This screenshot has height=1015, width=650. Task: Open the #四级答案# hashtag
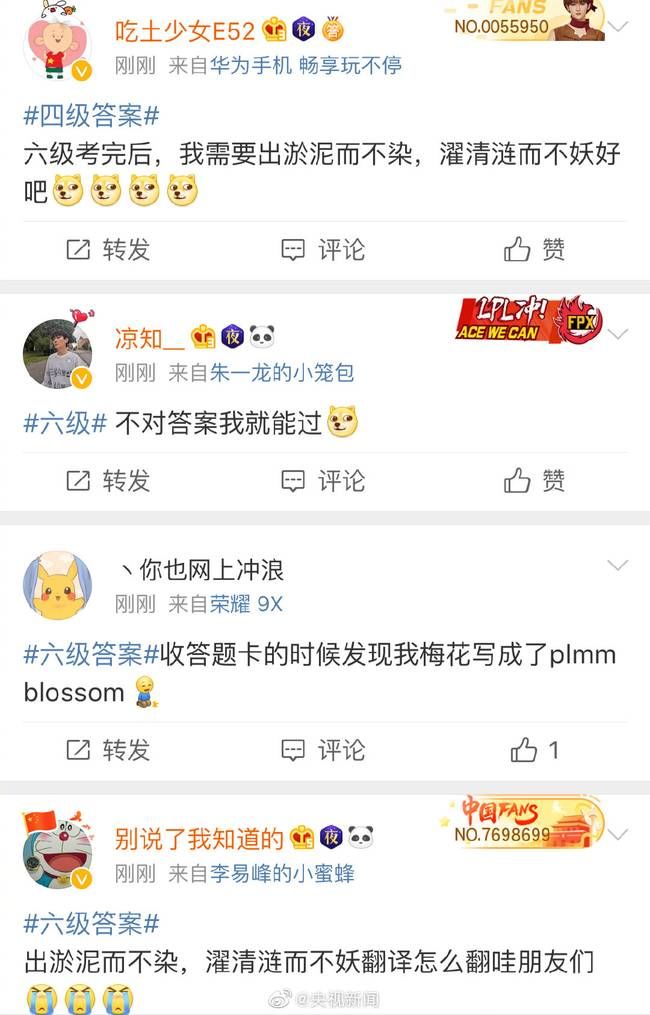91,116
